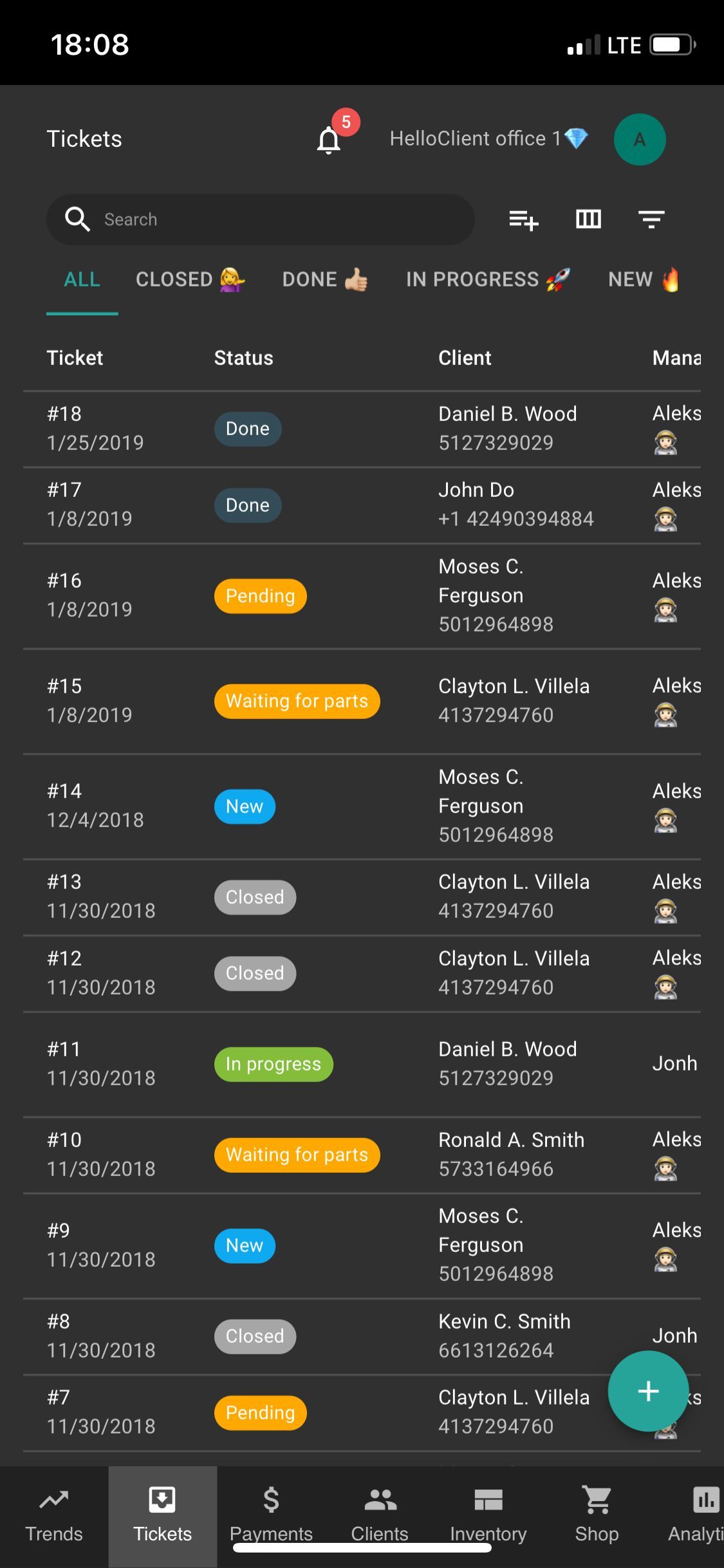The width and height of the screenshot is (724, 1568).
Task: Open ticket #17 for John Do
Action: (x=362, y=505)
